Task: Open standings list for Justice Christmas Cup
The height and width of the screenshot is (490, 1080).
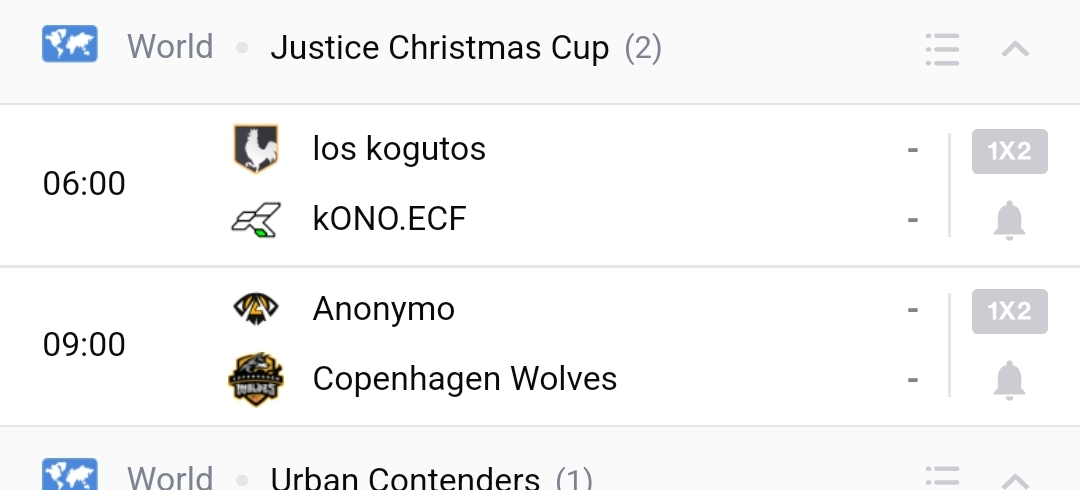Action: [x=942, y=48]
